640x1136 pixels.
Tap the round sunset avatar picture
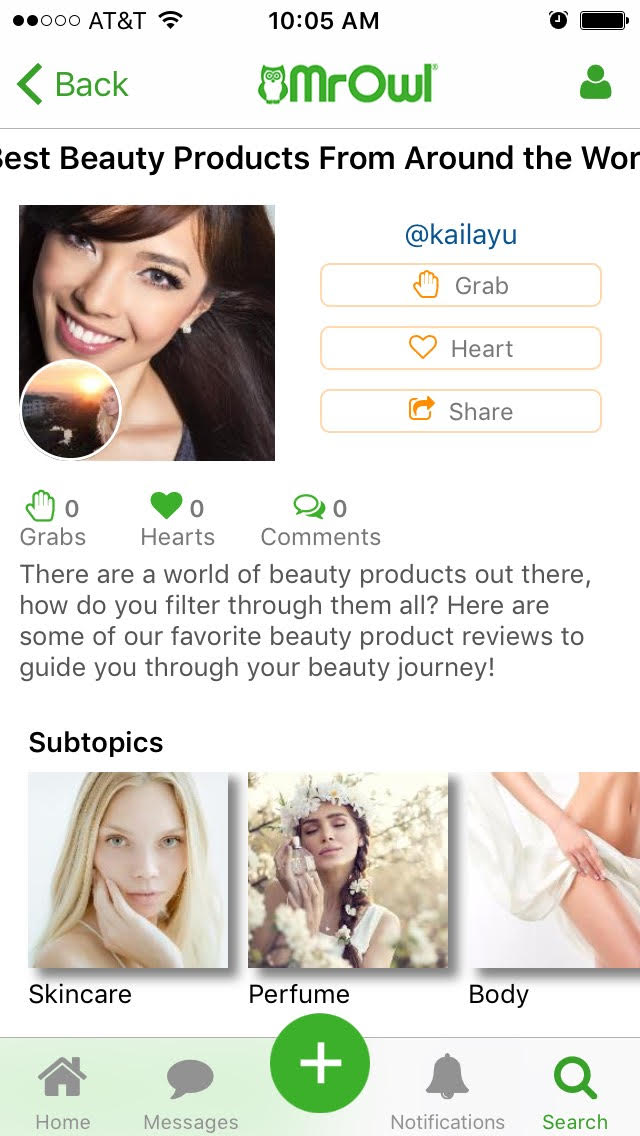[70, 410]
